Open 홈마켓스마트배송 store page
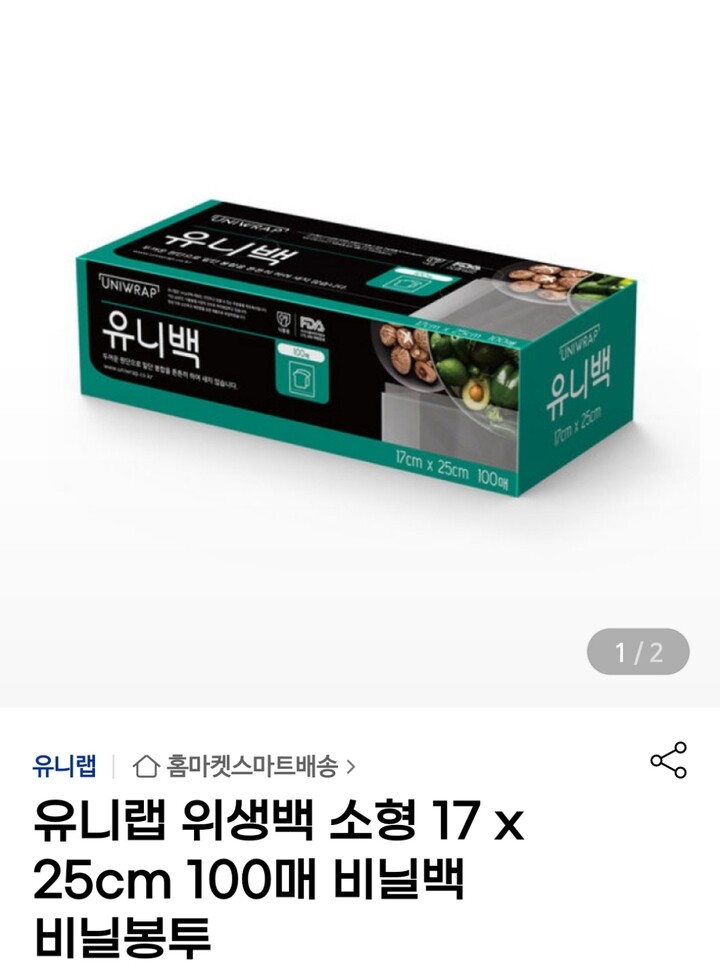This screenshot has height=977, width=720. pyautogui.click(x=244, y=766)
